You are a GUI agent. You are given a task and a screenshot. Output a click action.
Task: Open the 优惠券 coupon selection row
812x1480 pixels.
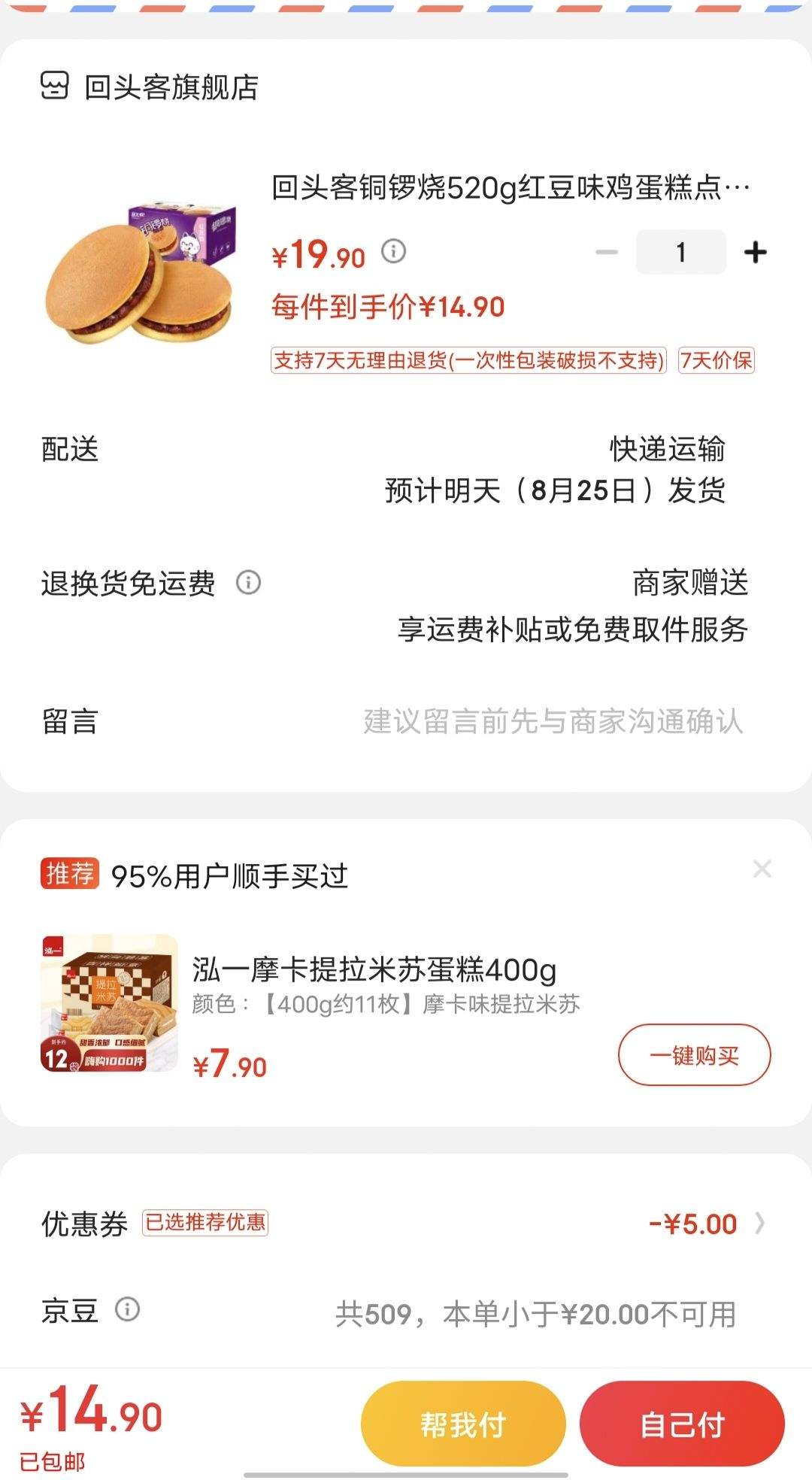tap(406, 1224)
